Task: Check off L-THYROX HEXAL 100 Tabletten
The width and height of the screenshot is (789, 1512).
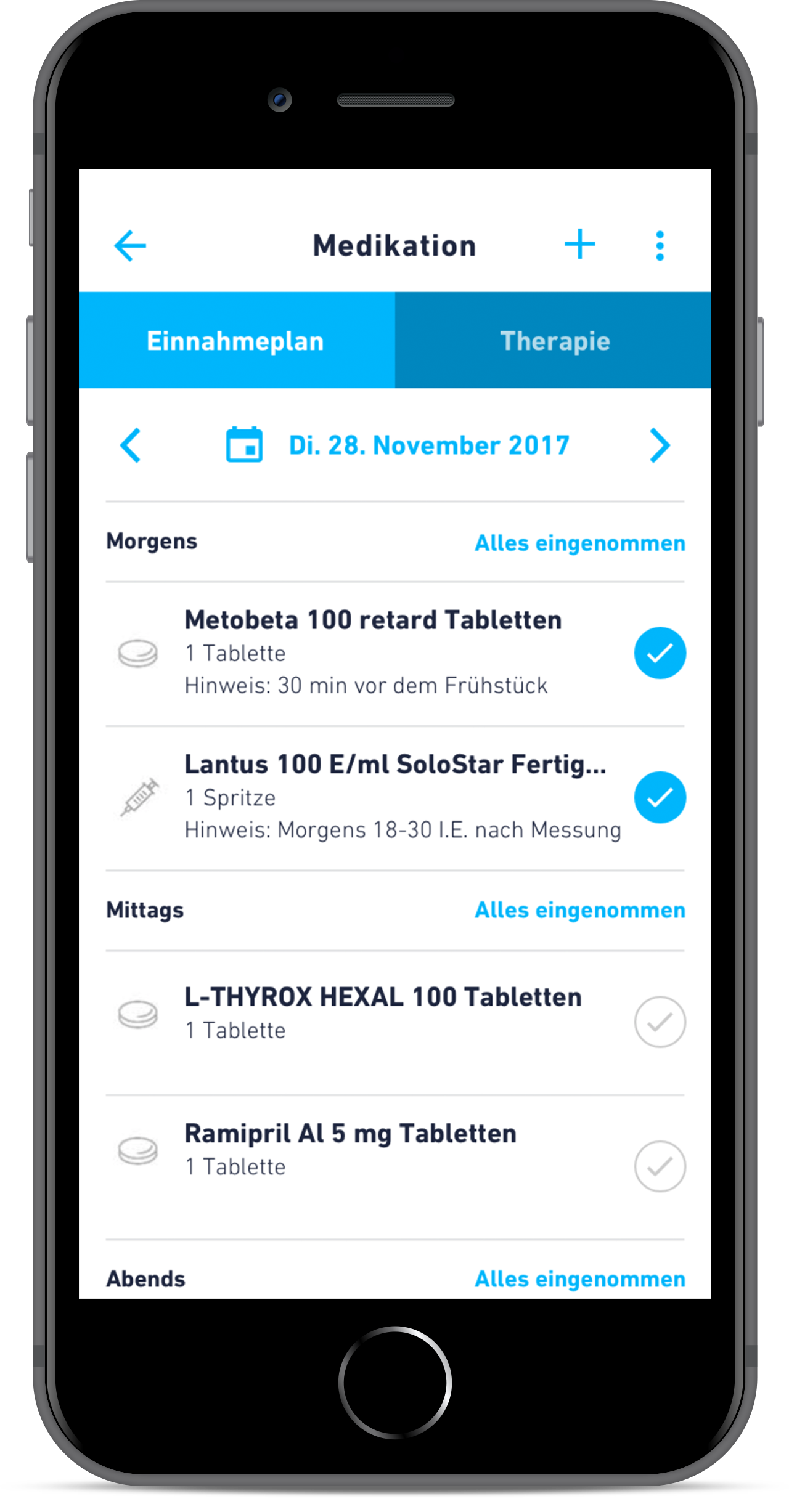Action: (660, 1022)
